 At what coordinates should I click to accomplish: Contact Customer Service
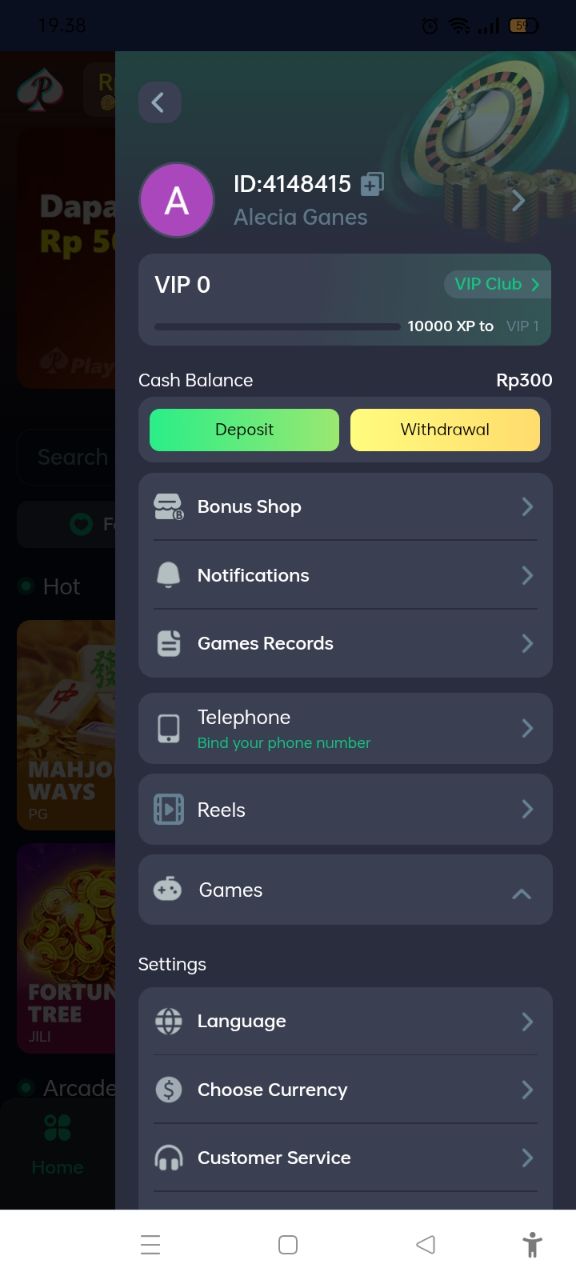pos(345,1158)
